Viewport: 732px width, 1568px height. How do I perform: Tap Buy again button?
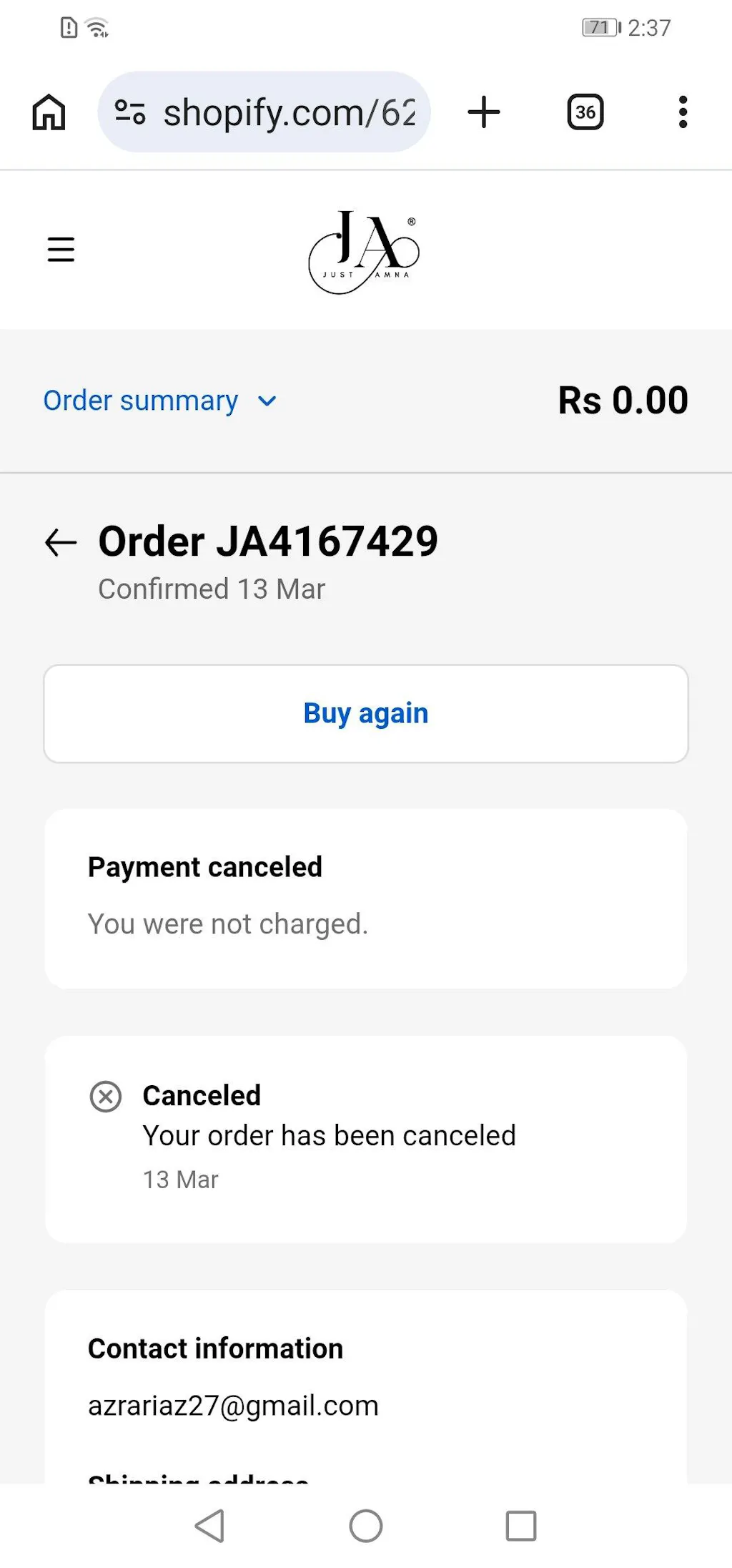(365, 713)
